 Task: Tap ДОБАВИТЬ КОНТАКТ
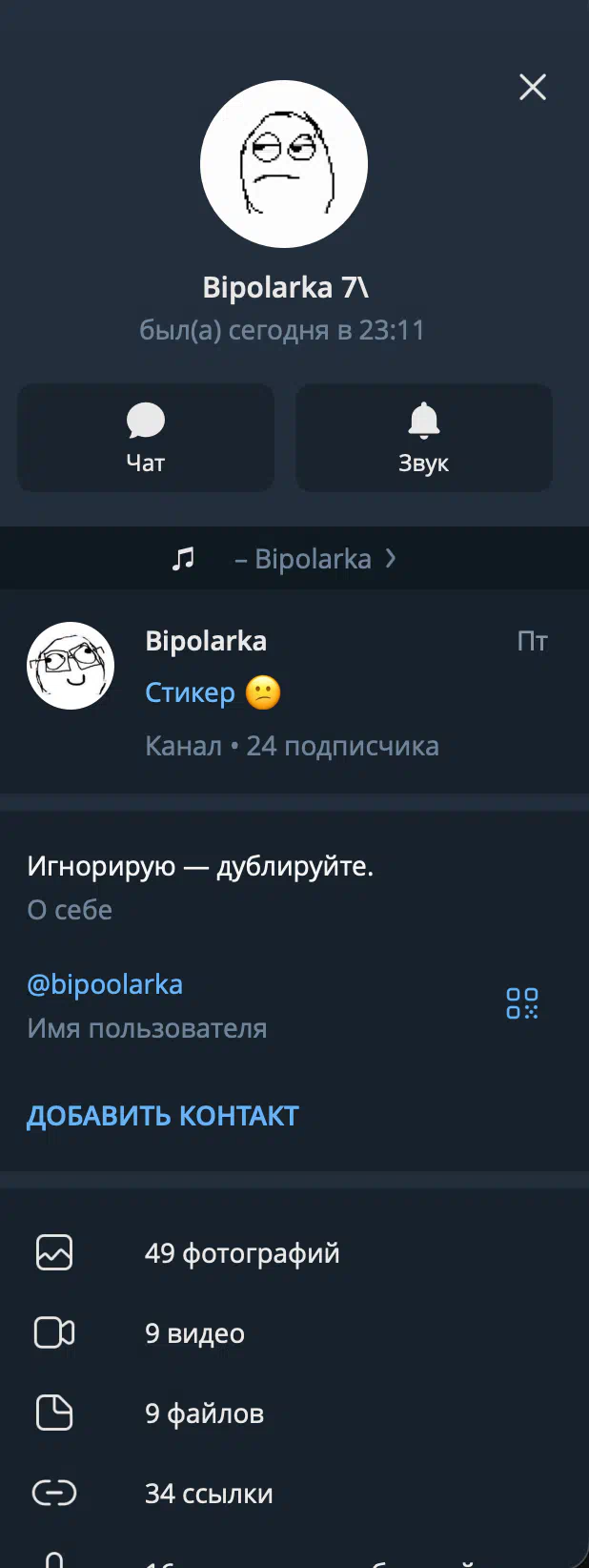[163, 1116]
